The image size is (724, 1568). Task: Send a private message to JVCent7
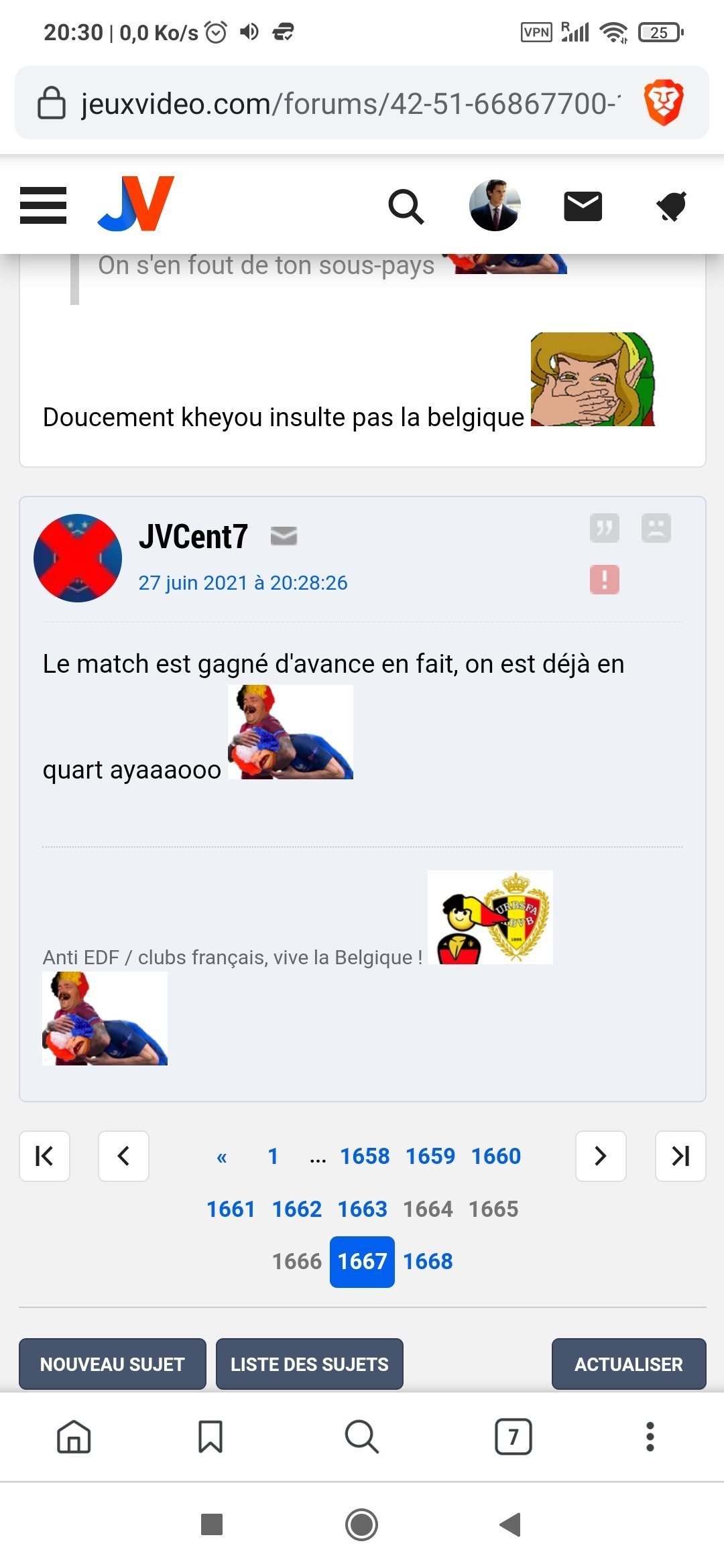tap(284, 536)
